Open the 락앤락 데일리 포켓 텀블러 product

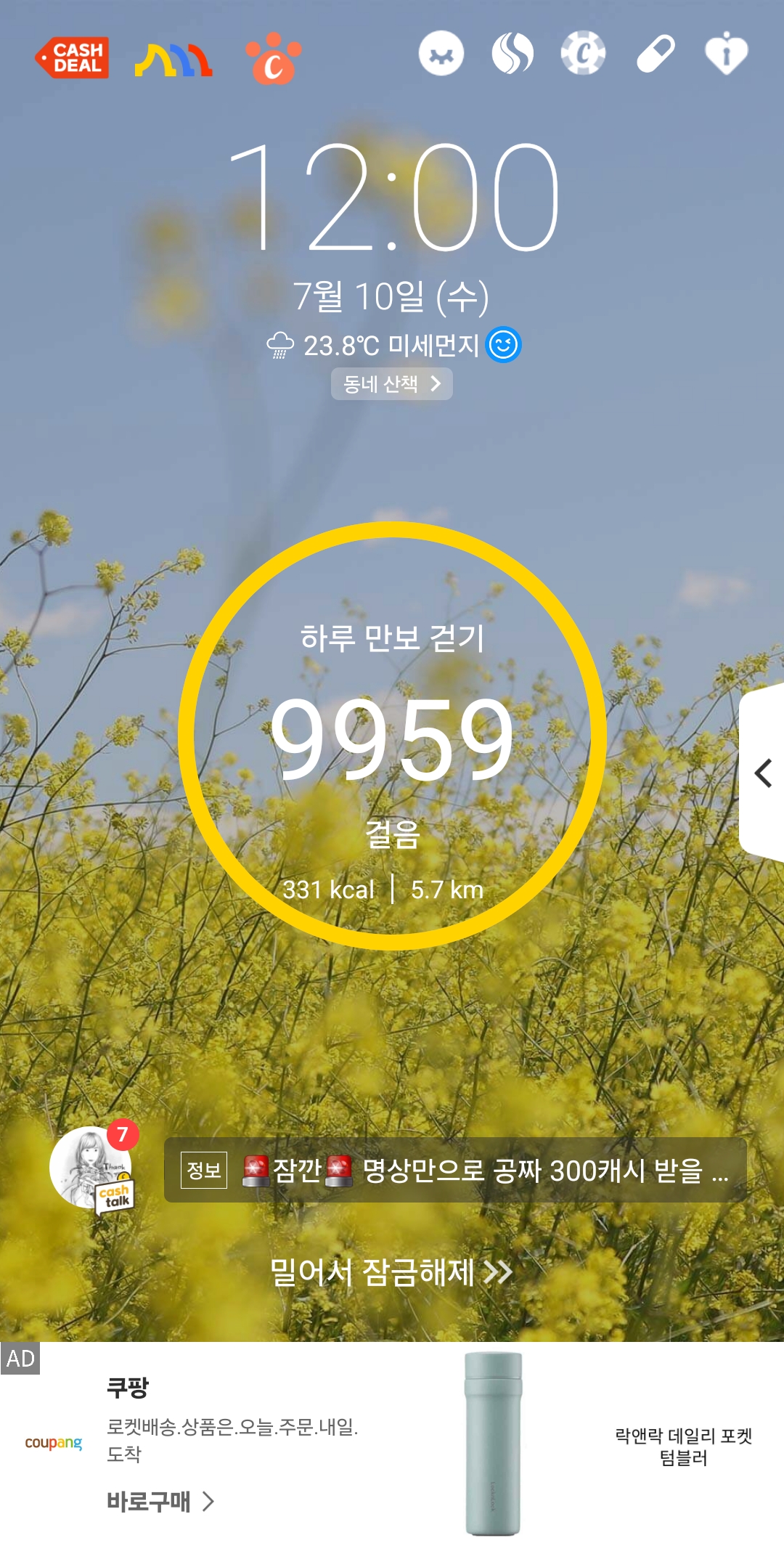pos(682,1446)
